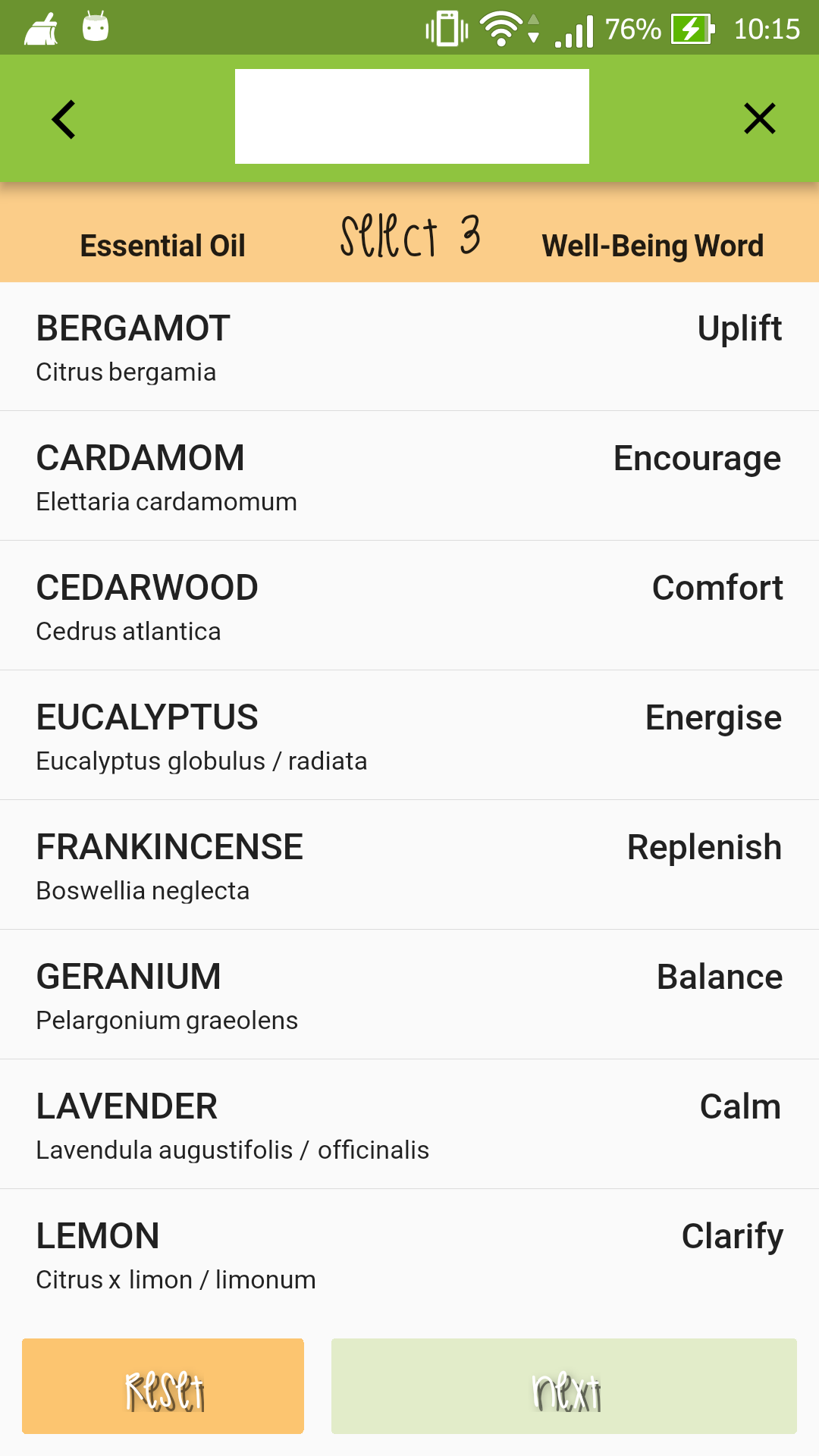Viewport: 819px width, 1456px height.
Task: Select the BERGAMOT essential oil row
Action: (x=409, y=347)
